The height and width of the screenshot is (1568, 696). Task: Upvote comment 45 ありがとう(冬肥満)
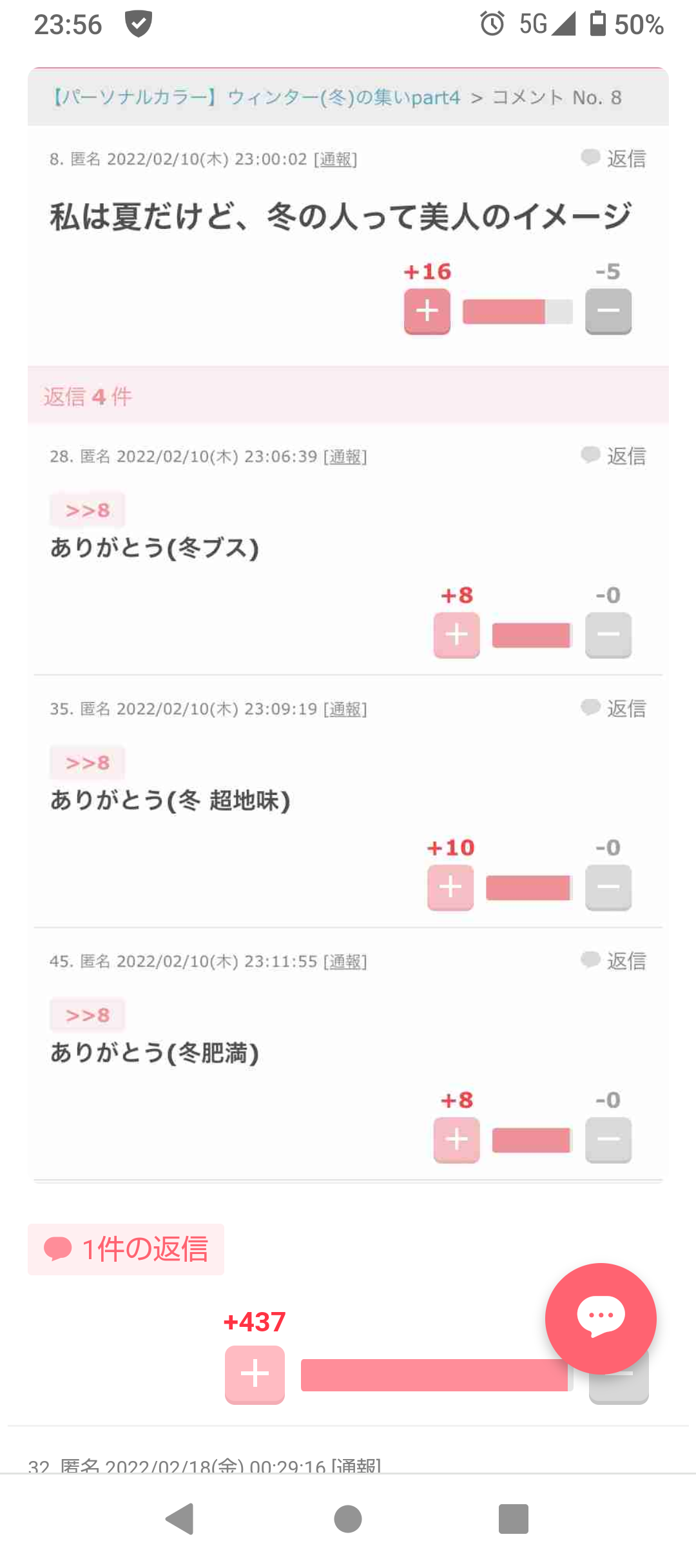tap(457, 1140)
